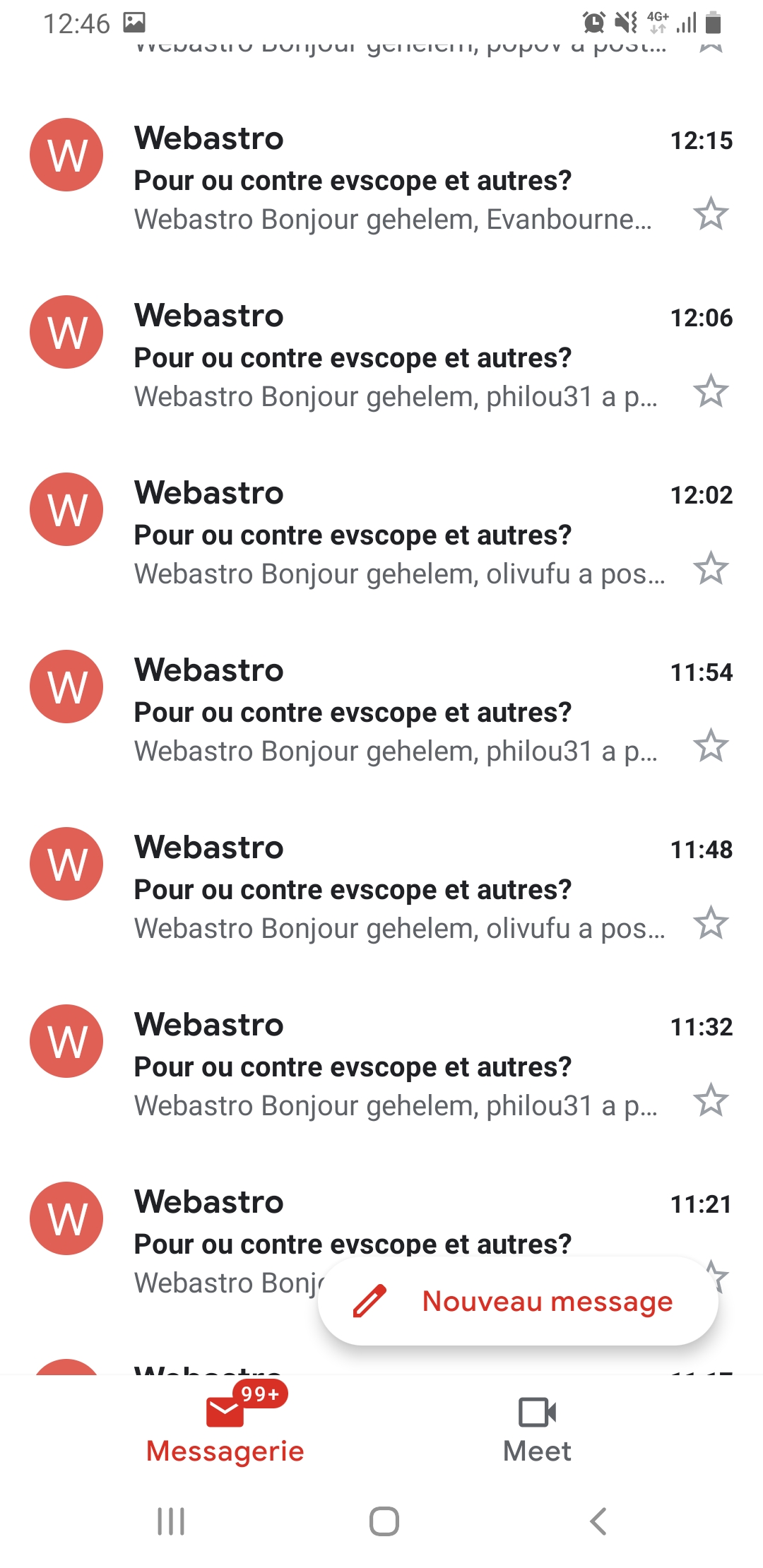Viewport: 763px width, 1568px height.
Task: Star the Webastro email from 12:15
Action: tap(710, 214)
